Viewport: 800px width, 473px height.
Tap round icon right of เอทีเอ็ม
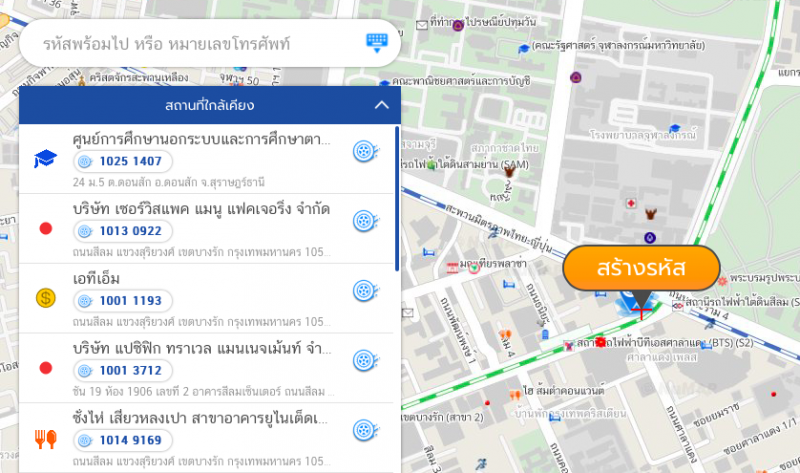click(364, 291)
